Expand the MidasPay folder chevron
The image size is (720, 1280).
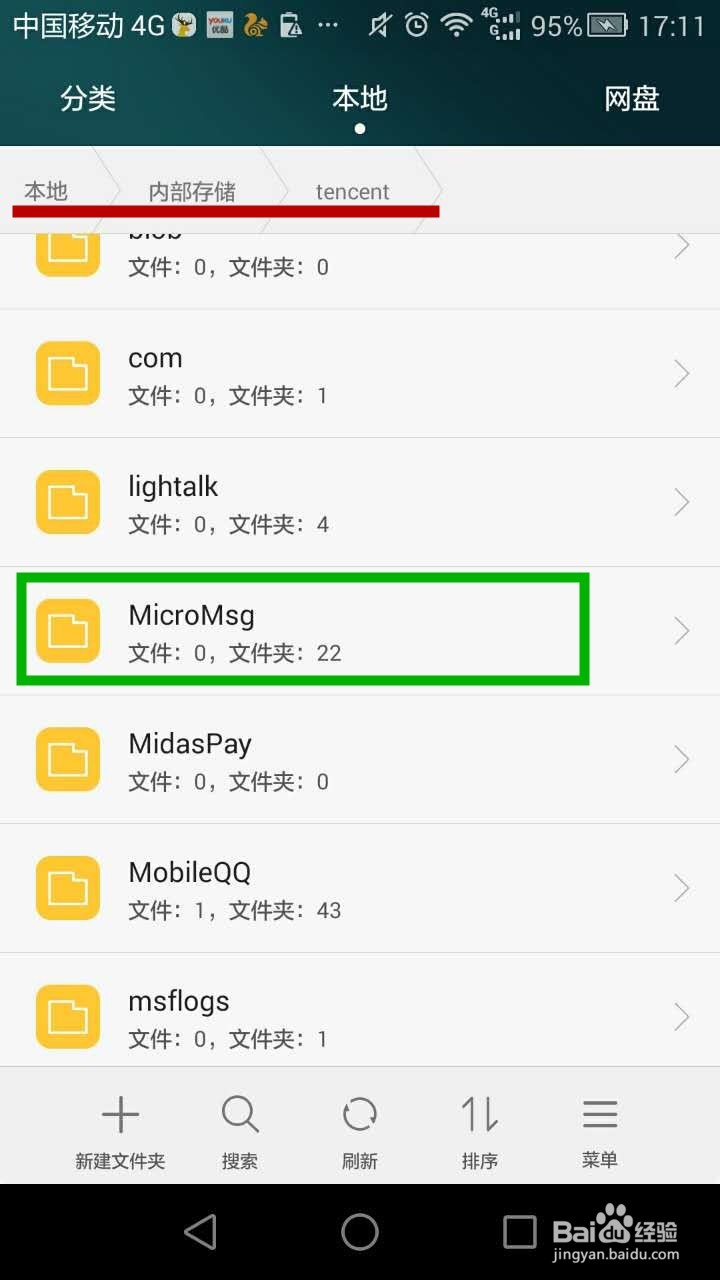pos(683,759)
